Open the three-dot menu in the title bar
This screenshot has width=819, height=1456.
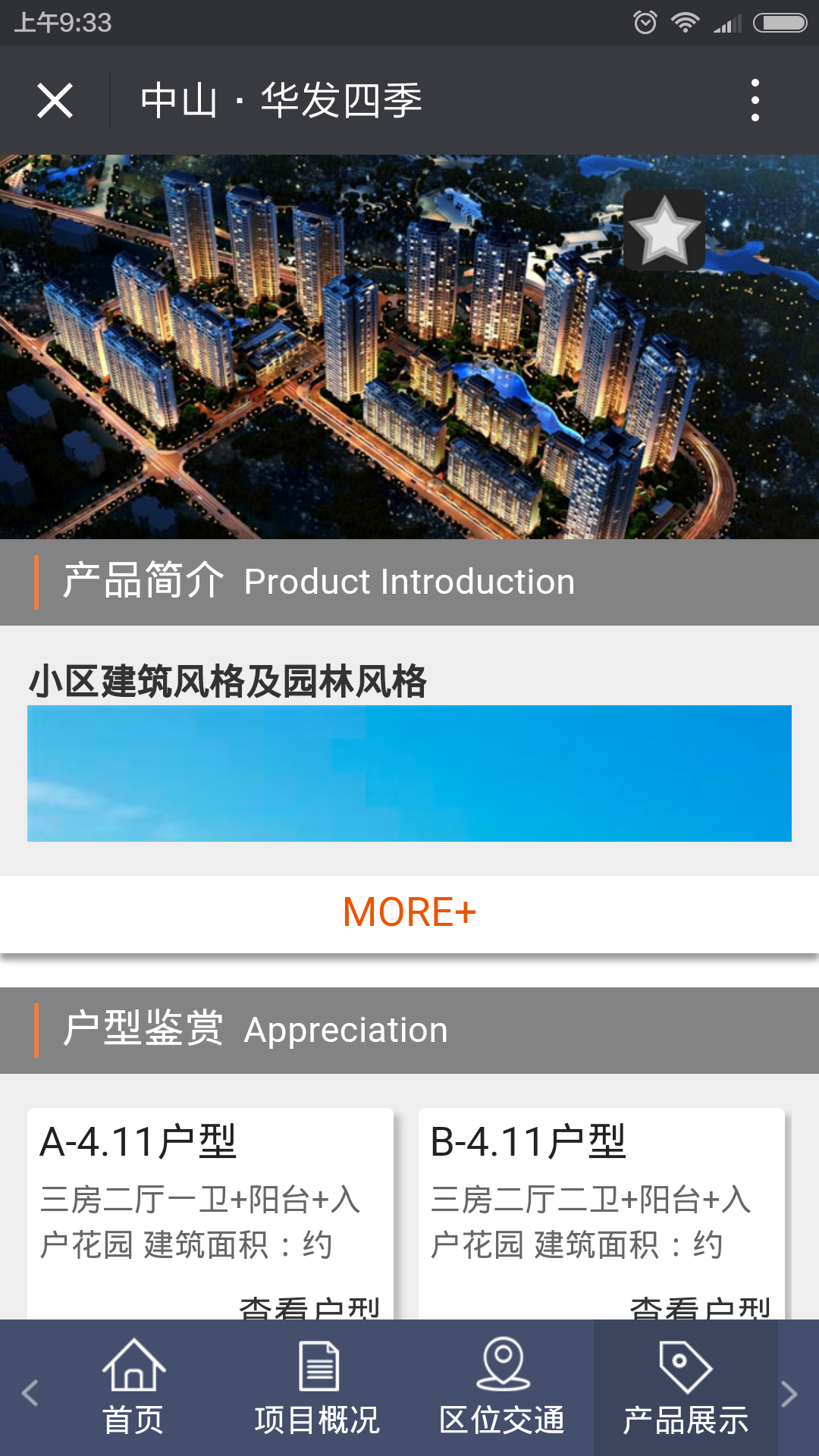click(754, 99)
